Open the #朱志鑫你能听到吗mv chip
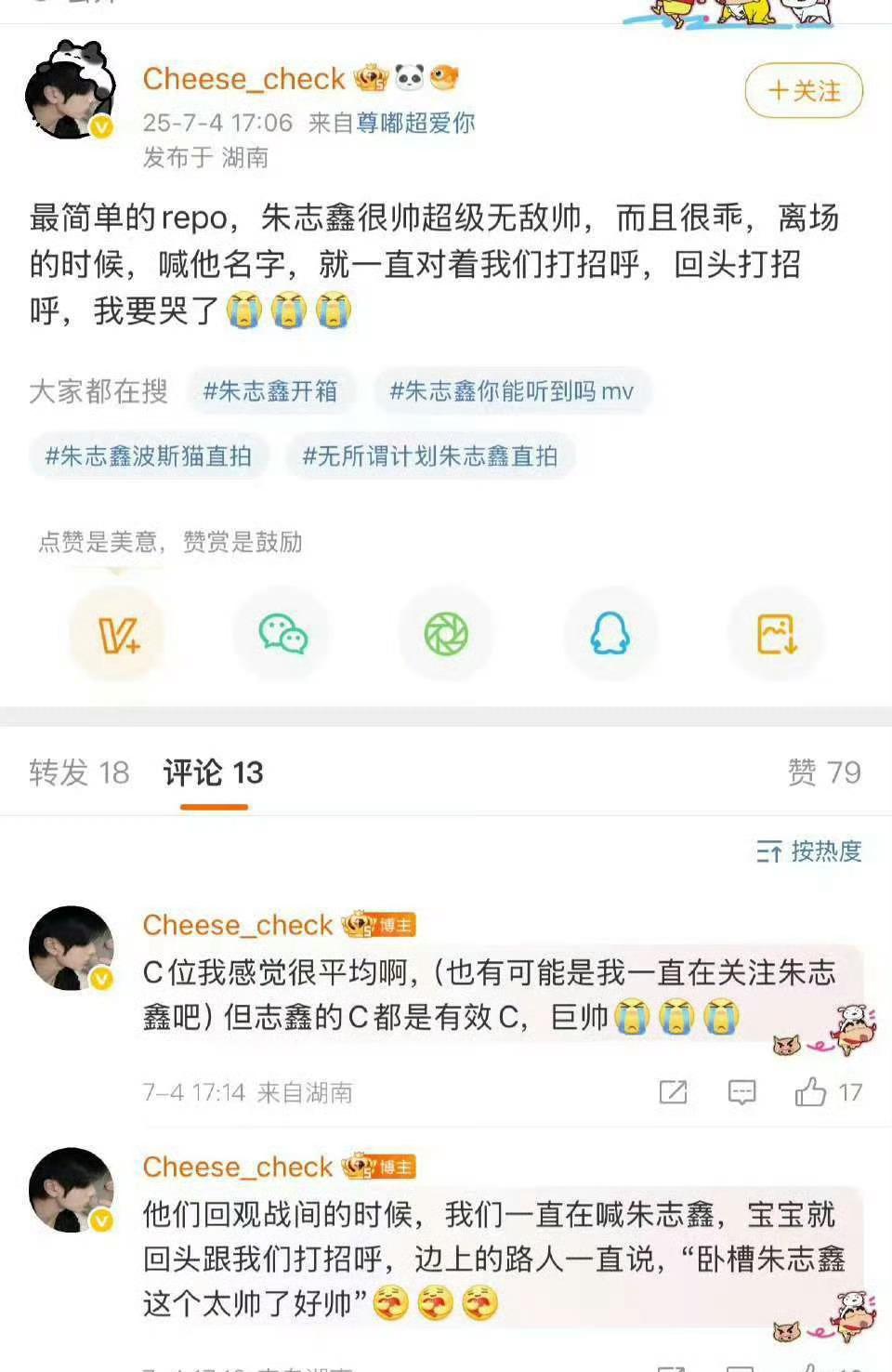The height and width of the screenshot is (1372, 892). (x=511, y=391)
